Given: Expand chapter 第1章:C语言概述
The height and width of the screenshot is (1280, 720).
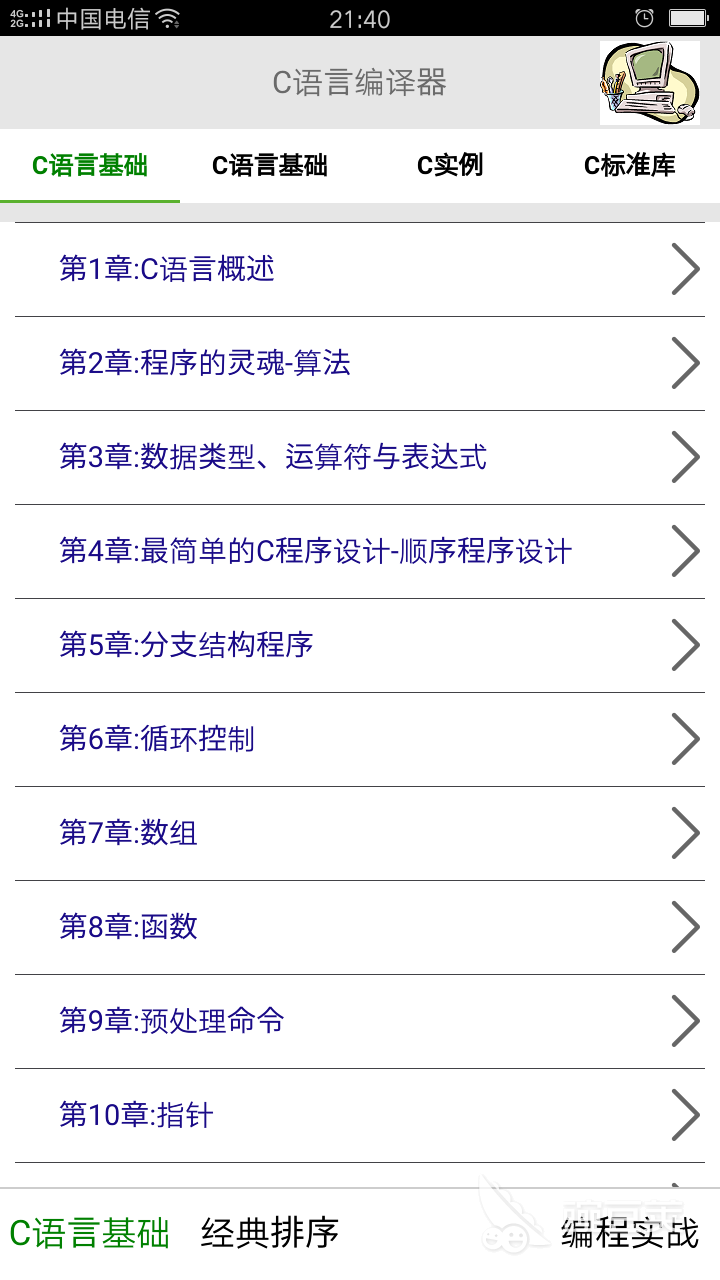Looking at the screenshot, I should click(x=360, y=268).
